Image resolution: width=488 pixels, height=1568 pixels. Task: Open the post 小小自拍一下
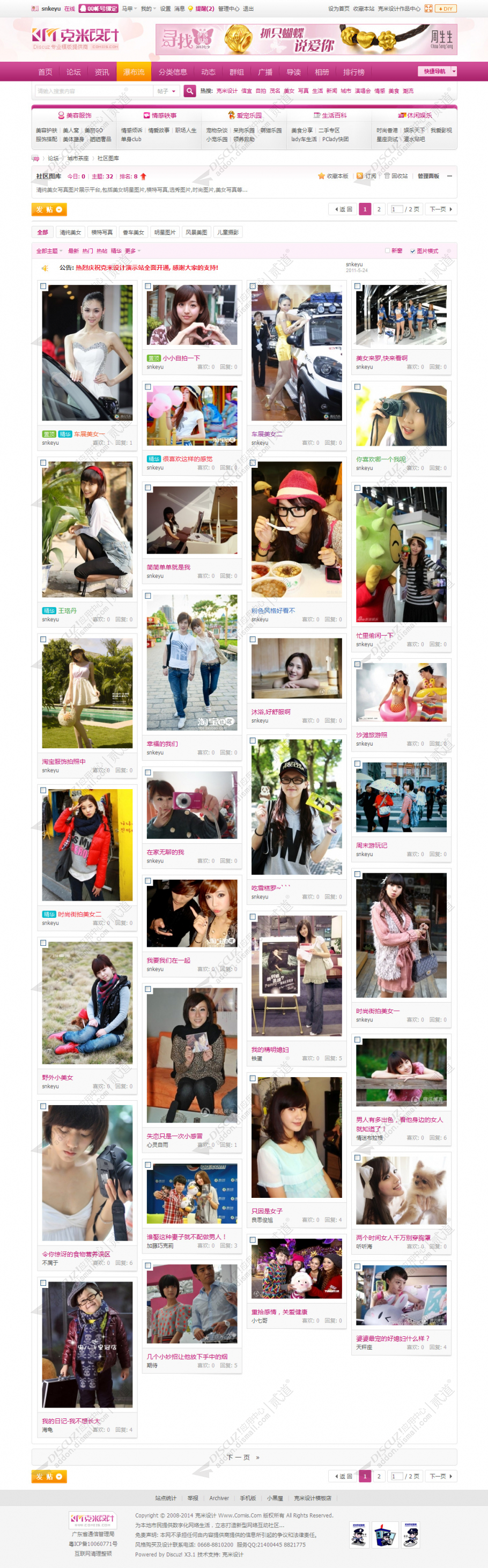click(x=181, y=358)
